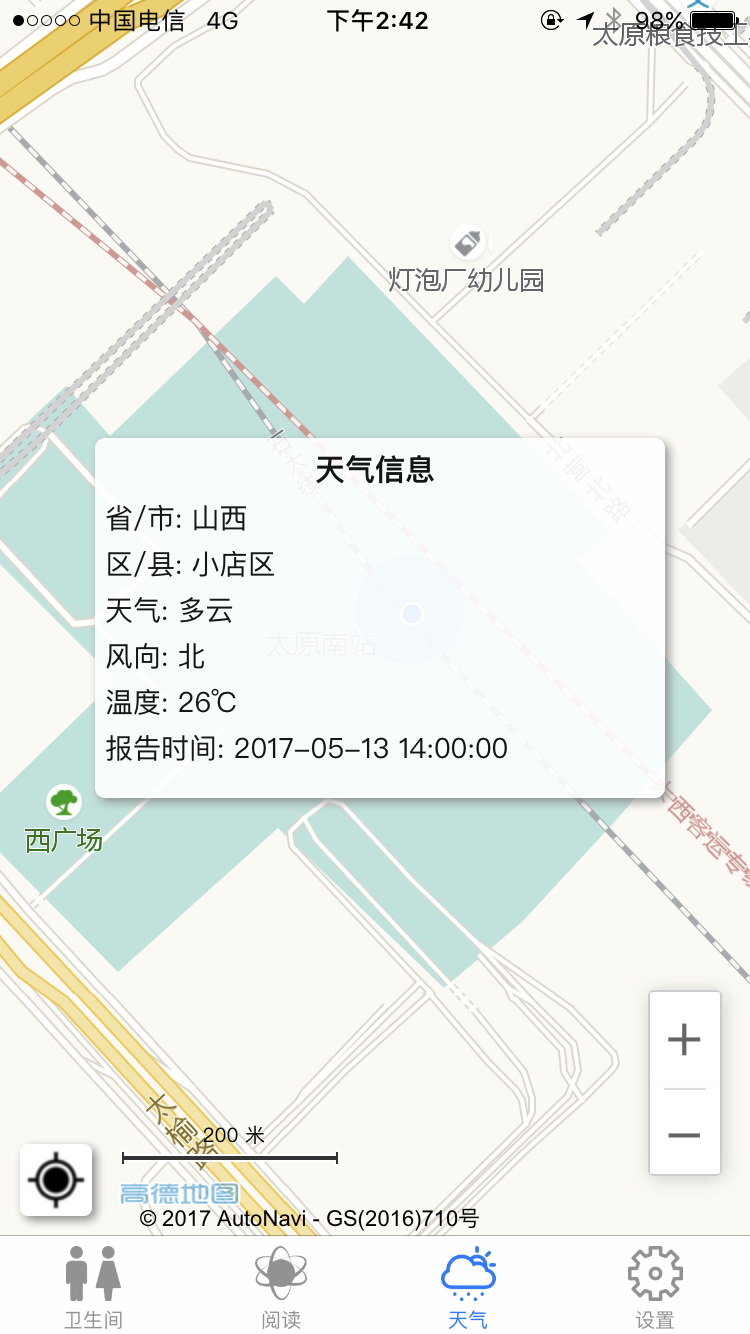Switch to the 卫生间 tab
750x1334 pixels.
pyautogui.click(x=94, y=1286)
